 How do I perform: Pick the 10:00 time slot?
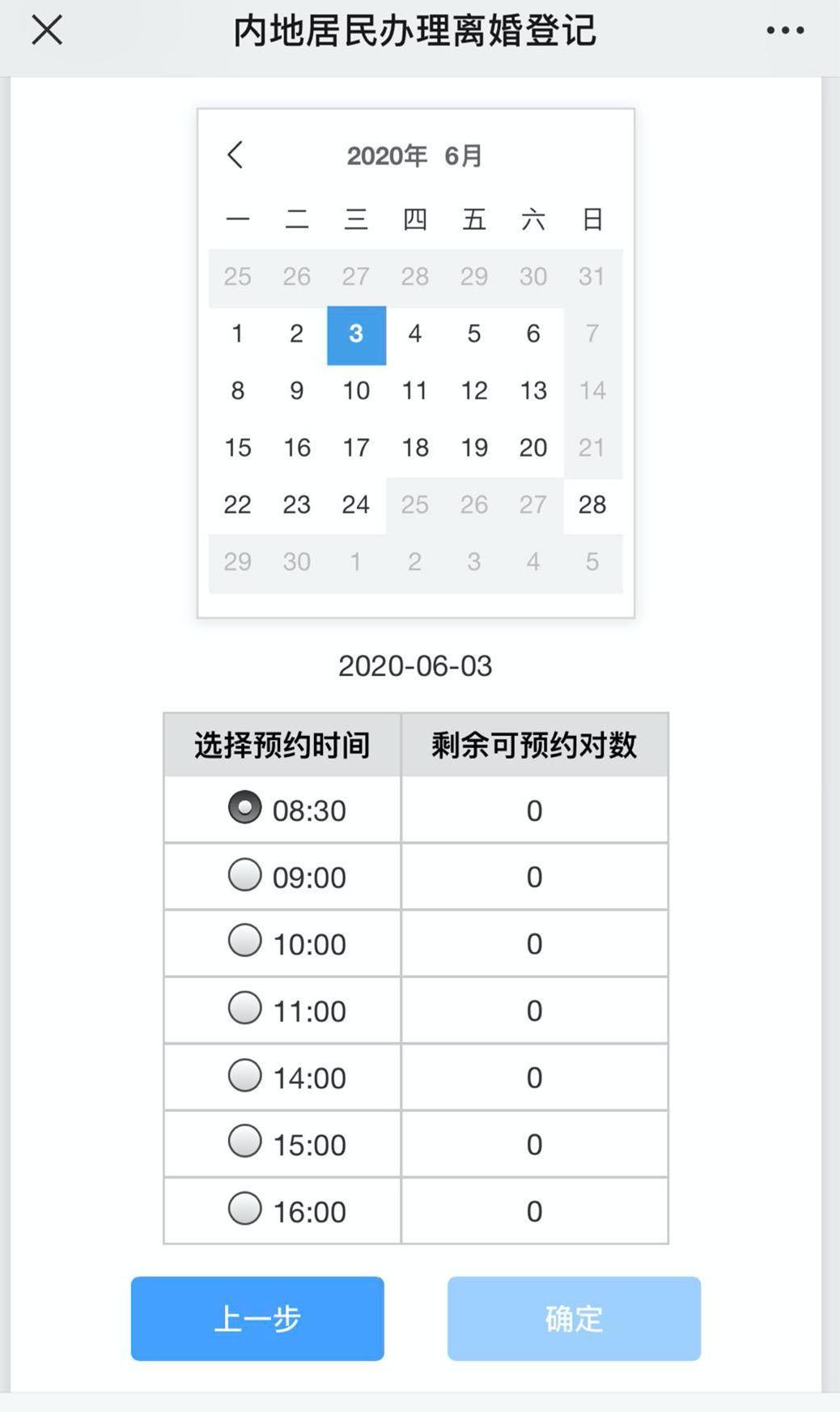[244, 942]
